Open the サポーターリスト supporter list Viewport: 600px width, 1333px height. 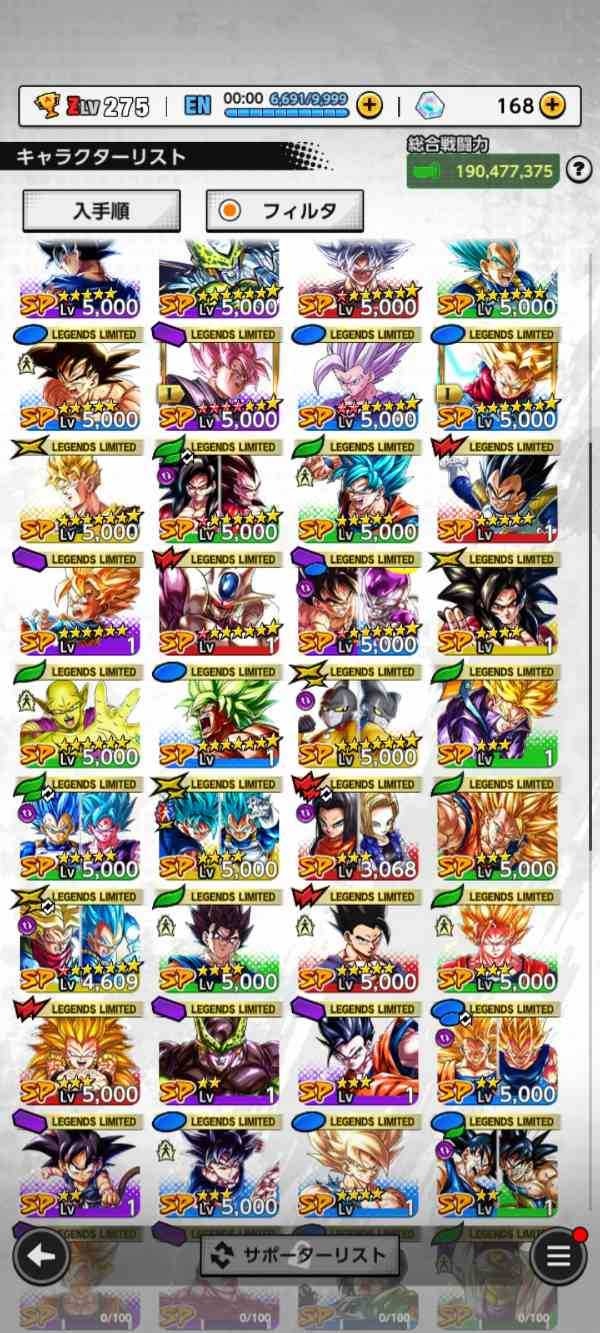299,1254
